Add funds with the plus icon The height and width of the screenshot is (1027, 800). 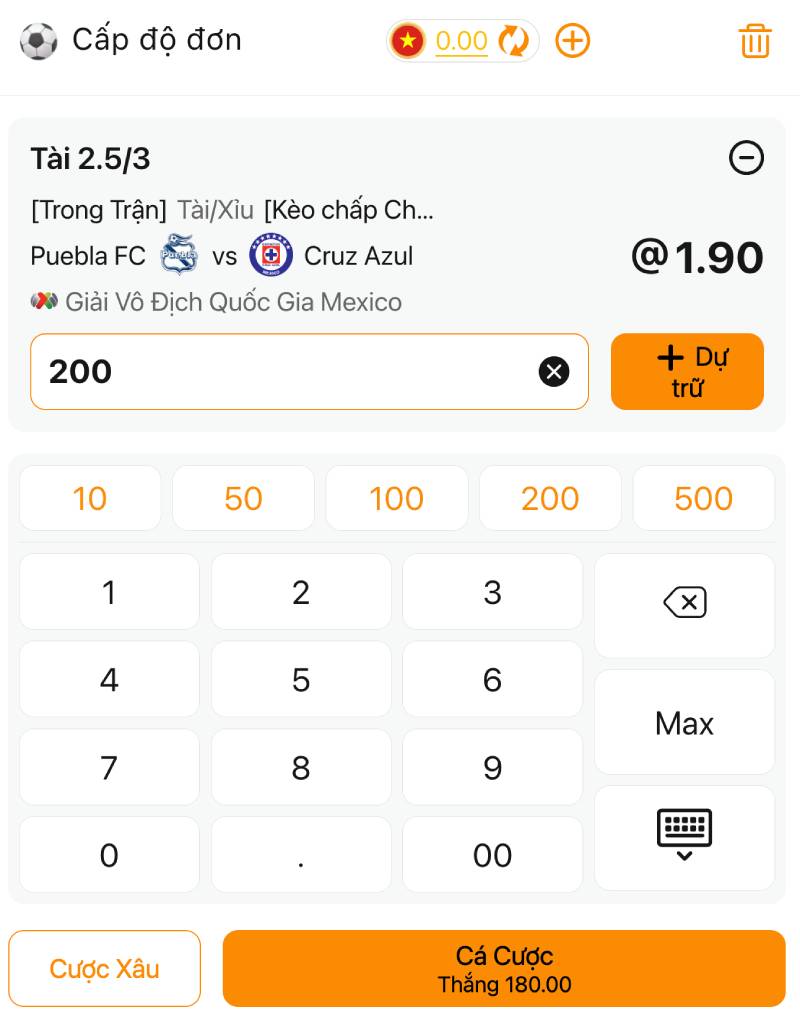point(573,41)
